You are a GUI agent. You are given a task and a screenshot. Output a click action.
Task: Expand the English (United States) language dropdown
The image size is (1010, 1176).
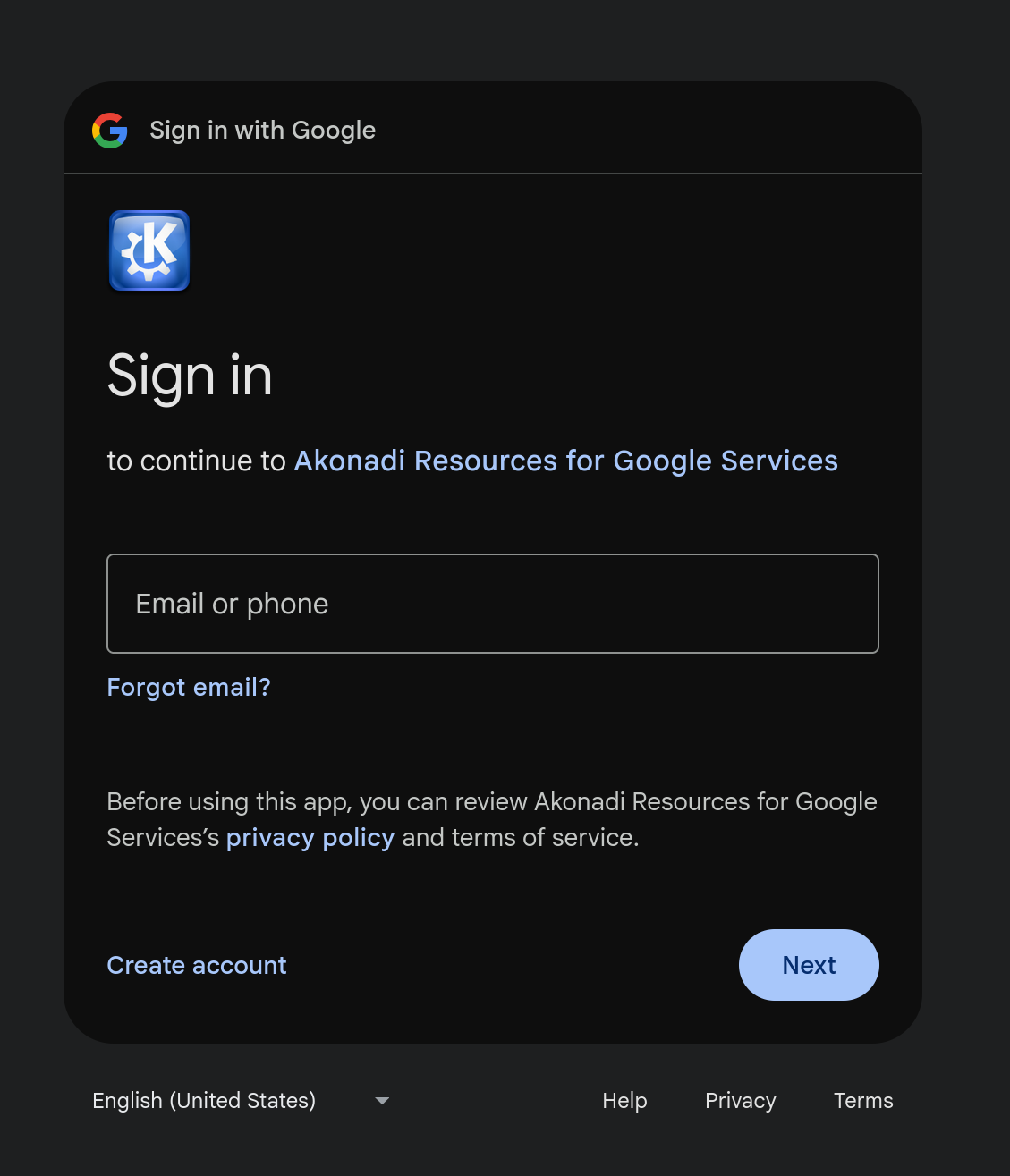click(240, 1101)
